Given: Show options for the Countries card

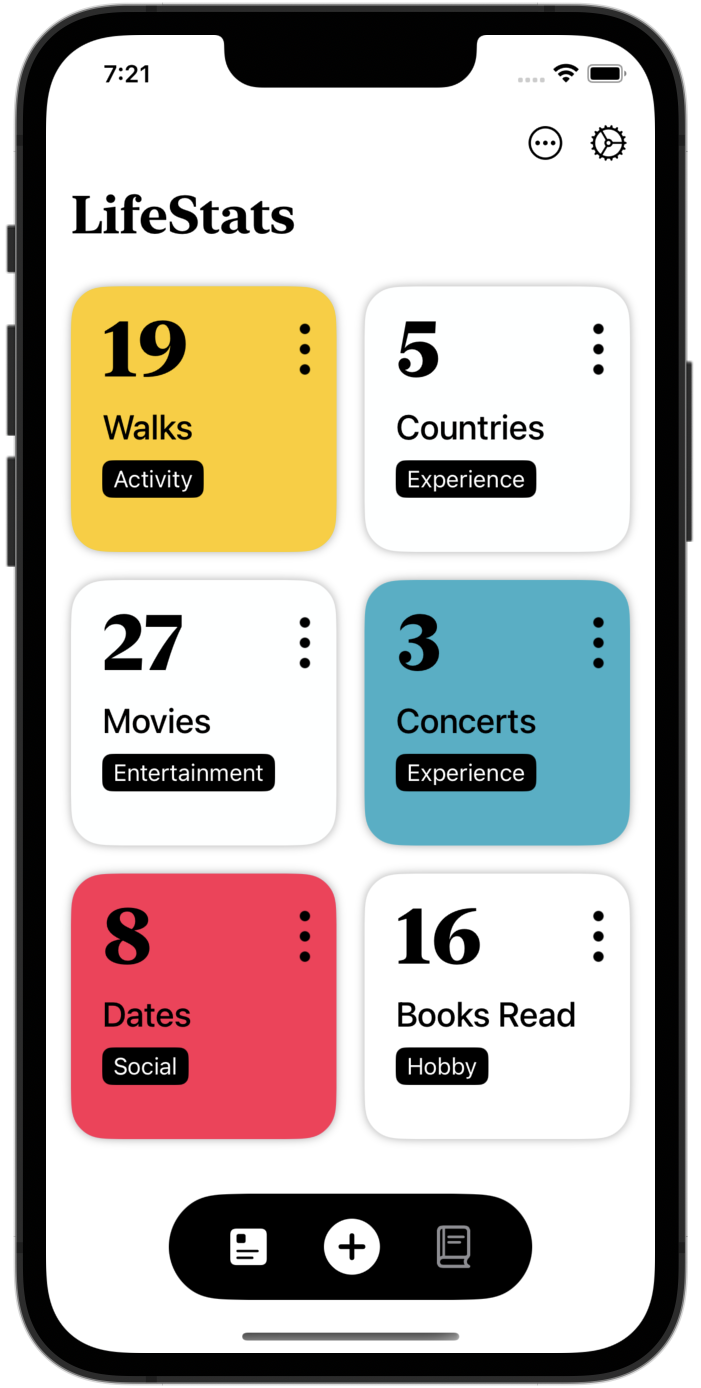Looking at the screenshot, I should coord(598,350).
